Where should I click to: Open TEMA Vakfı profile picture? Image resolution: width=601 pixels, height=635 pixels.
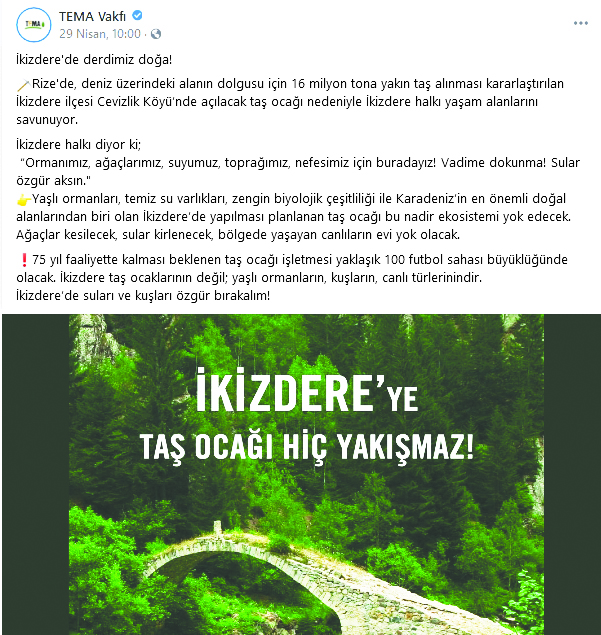(x=33, y=22)
